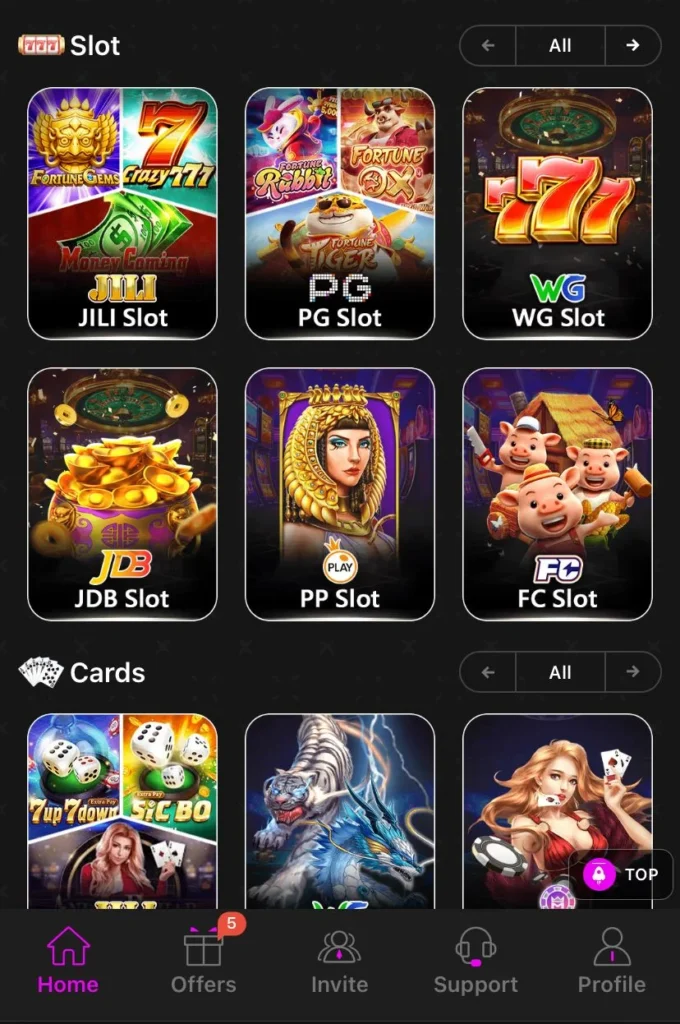Viewport: 680px width, 1024px height.
Task: Show previous page of Cards games
Action: click(x=488, y=672)
